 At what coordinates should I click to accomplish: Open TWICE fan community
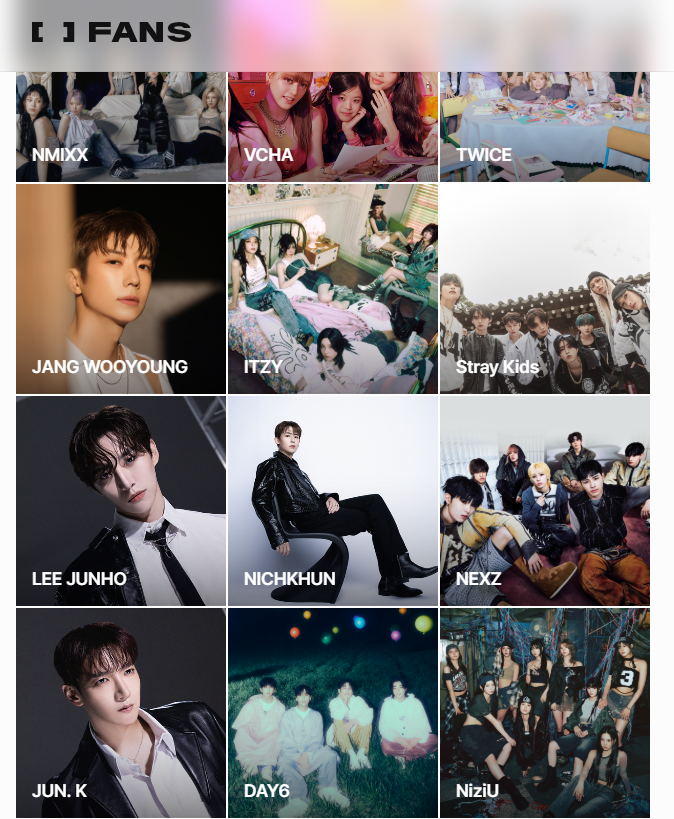click(x=545, y=127)
